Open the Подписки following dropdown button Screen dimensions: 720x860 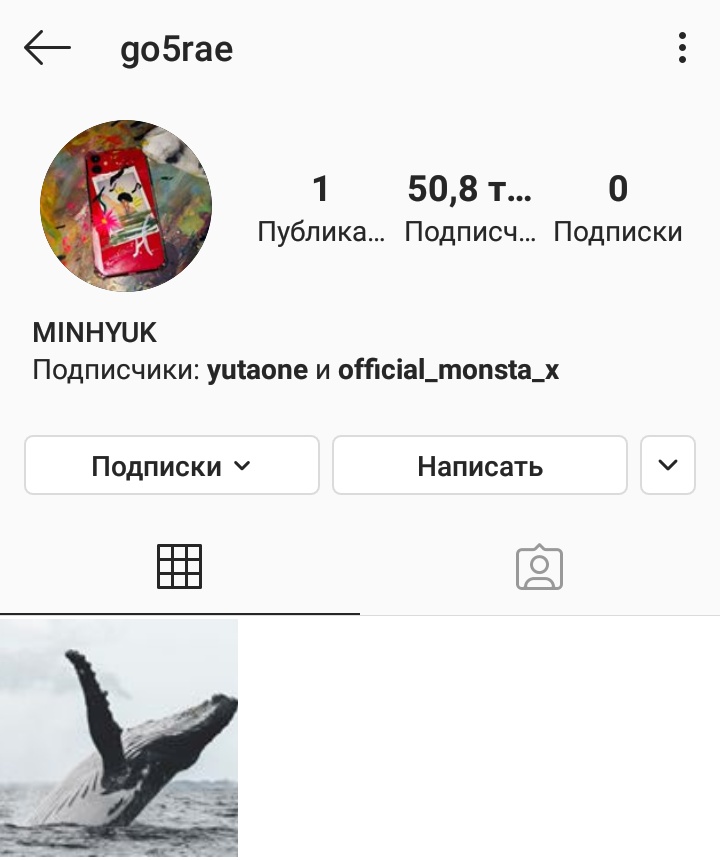[172, 466]
